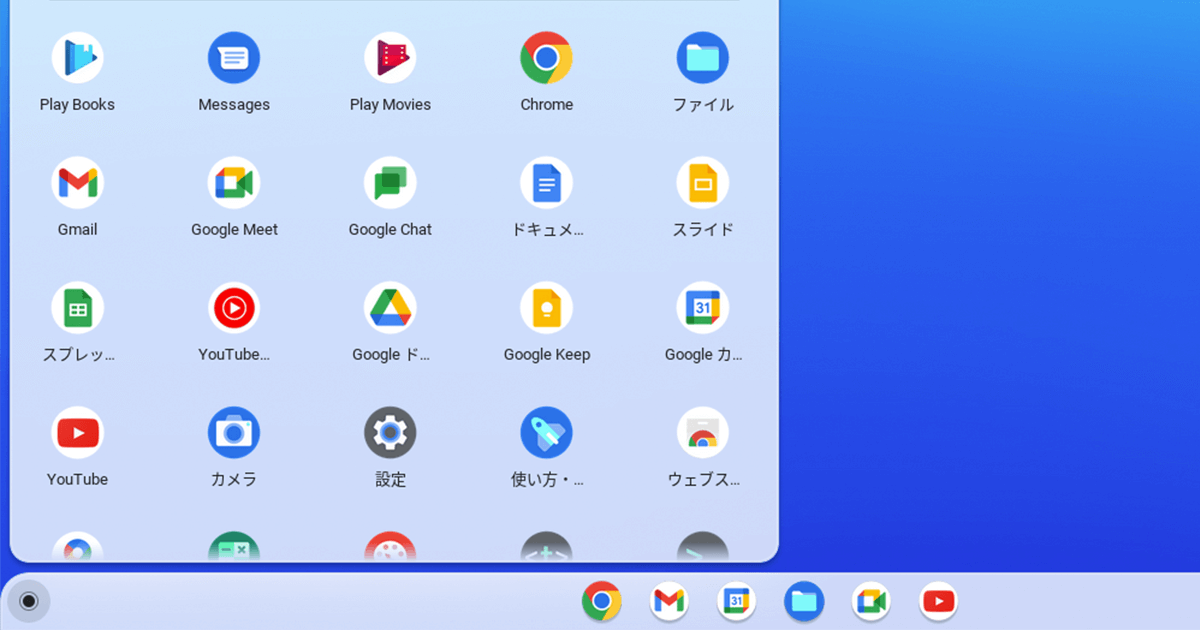This screenshot has height=630, width=1200.
Task: Launch YouTube from the shelf
Action: tap(938, 601)
